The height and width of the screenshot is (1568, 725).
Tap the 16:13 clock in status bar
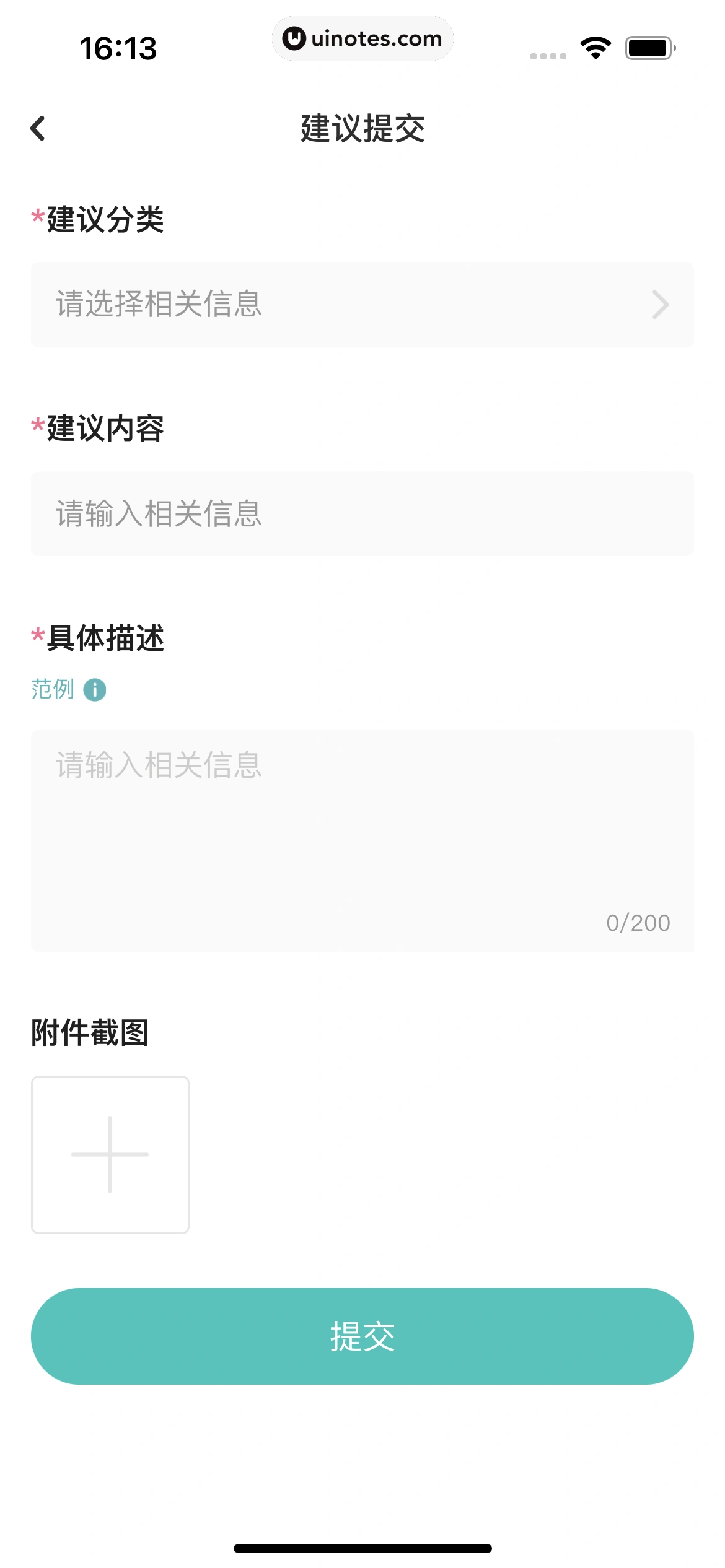click(x=119, y=47)
